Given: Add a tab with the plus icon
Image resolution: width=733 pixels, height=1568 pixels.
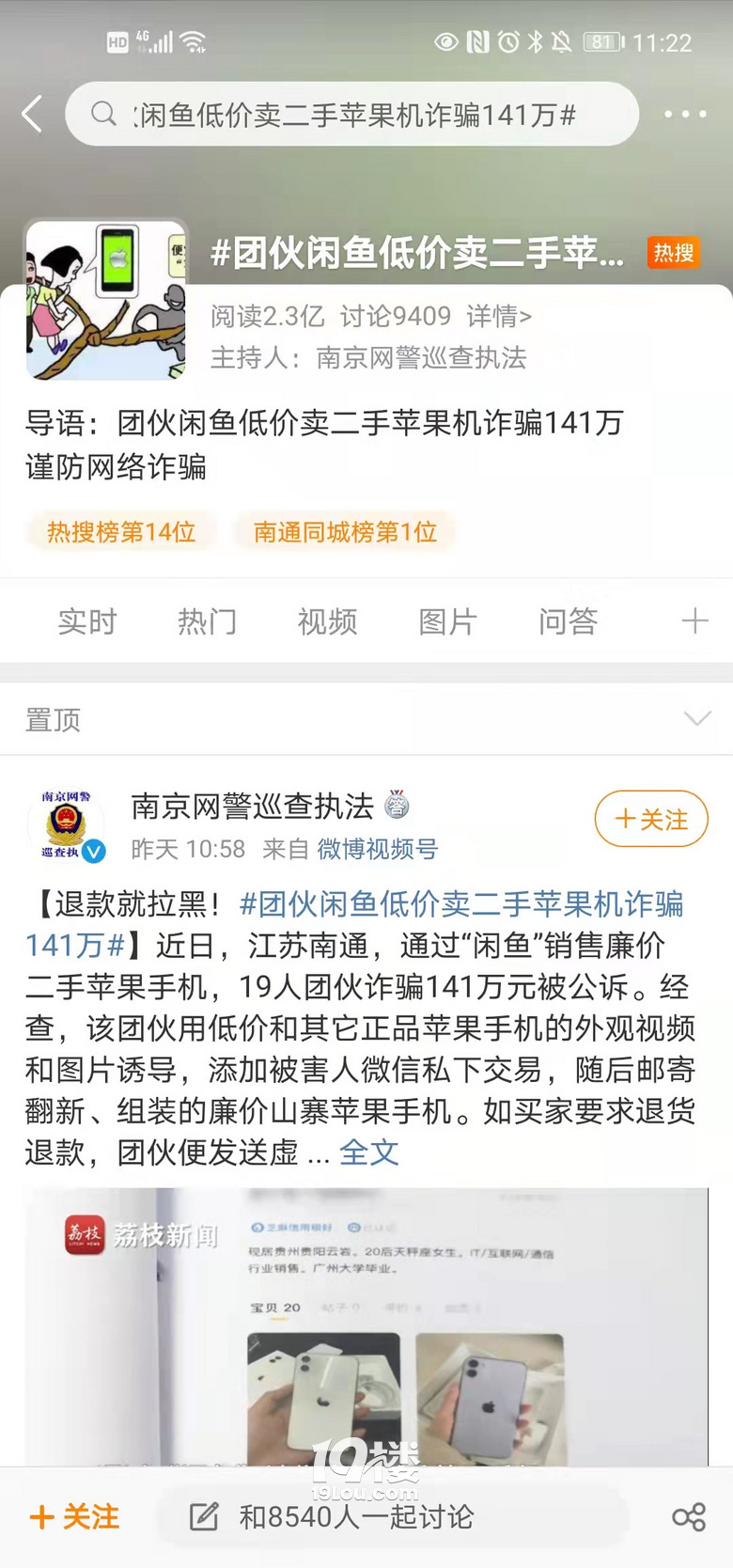Looking at the screenshot, I should [694, 621].
